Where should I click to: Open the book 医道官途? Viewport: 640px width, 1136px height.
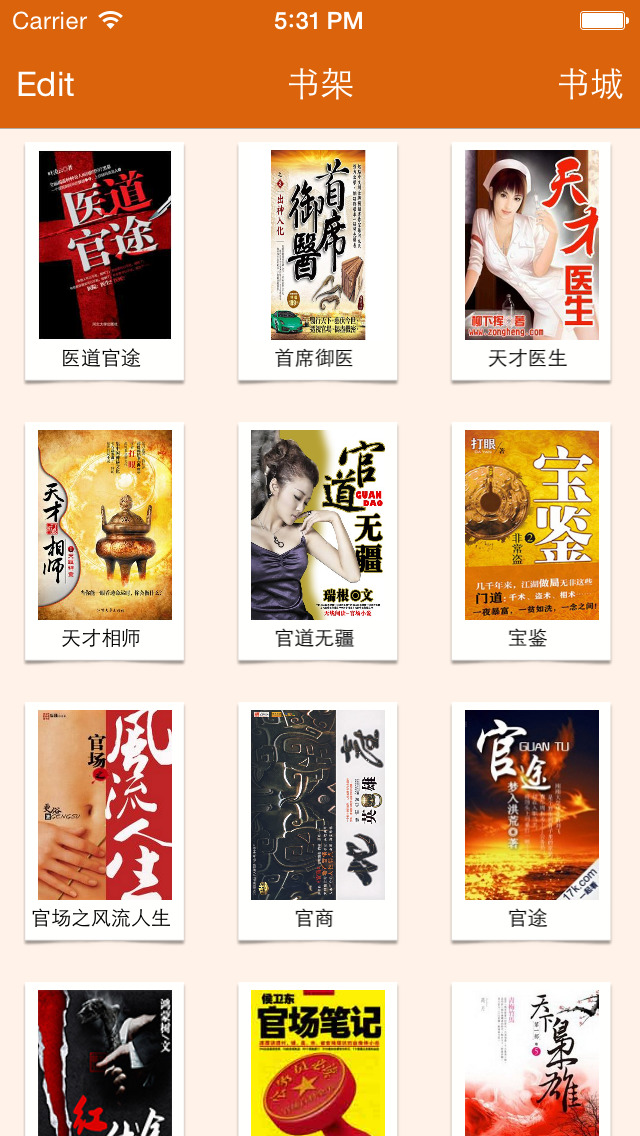[105, 245]
